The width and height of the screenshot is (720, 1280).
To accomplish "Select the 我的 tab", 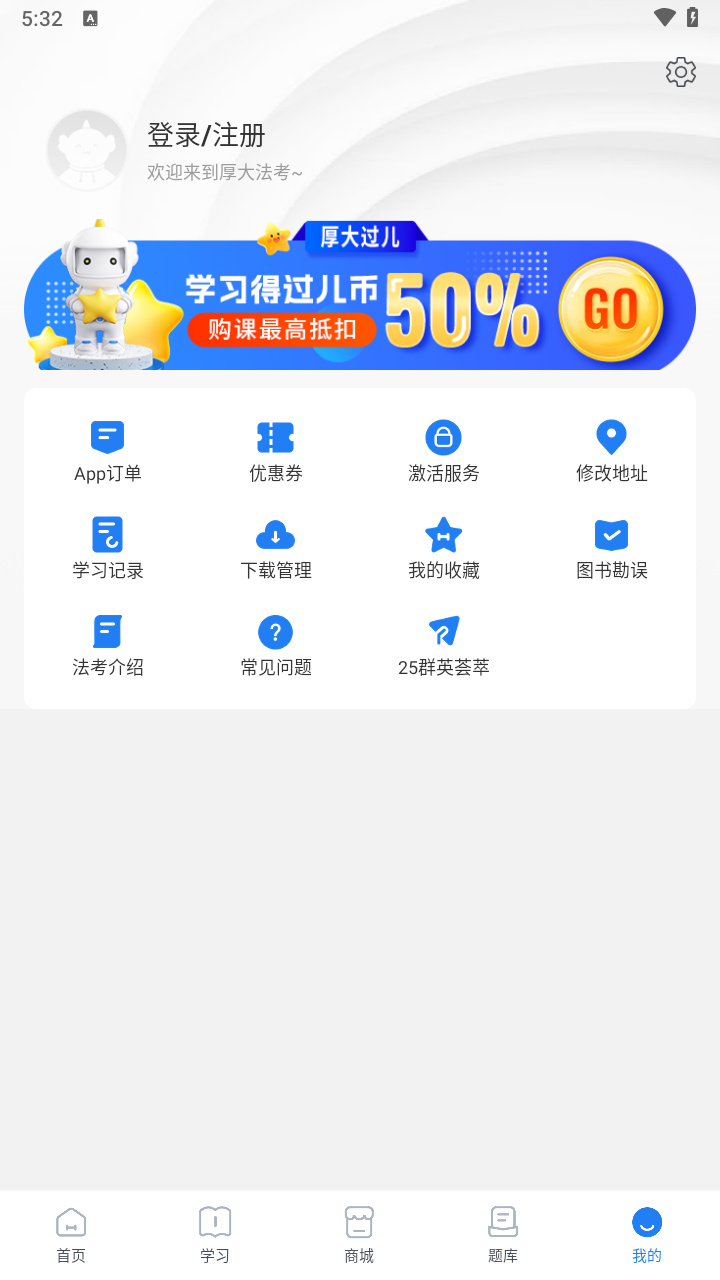I will (x=647, y=1235).
